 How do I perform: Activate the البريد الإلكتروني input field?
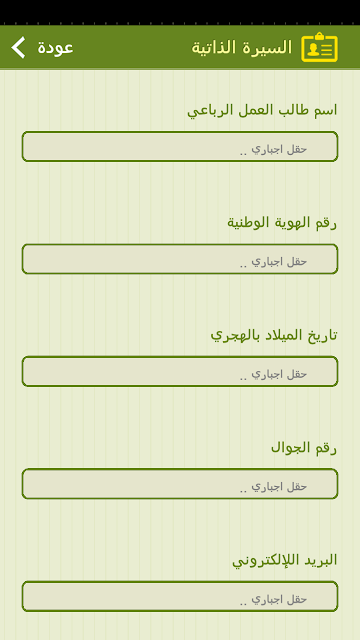coord(180,597)
